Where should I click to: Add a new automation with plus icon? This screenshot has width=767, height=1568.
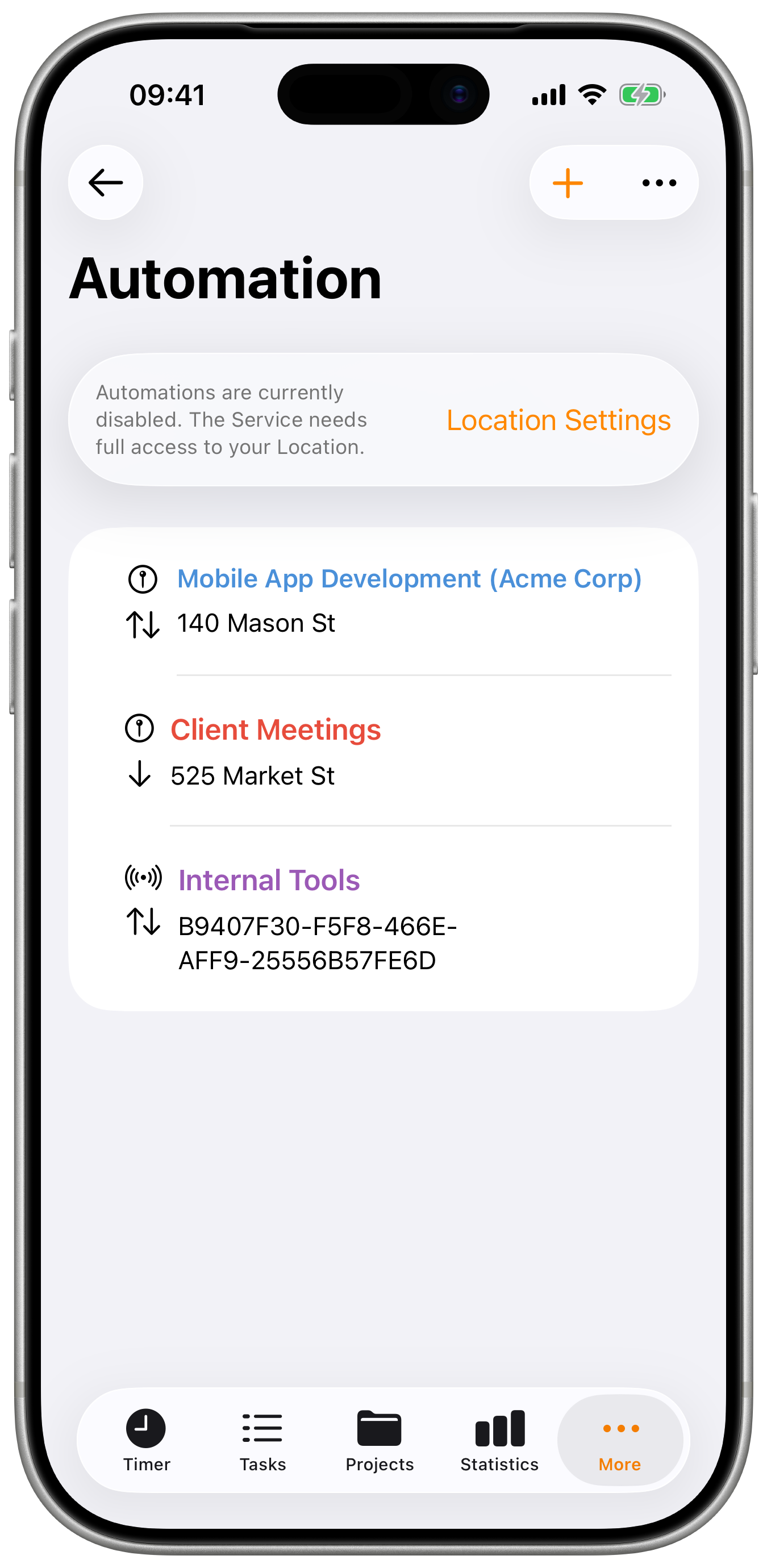568,182
